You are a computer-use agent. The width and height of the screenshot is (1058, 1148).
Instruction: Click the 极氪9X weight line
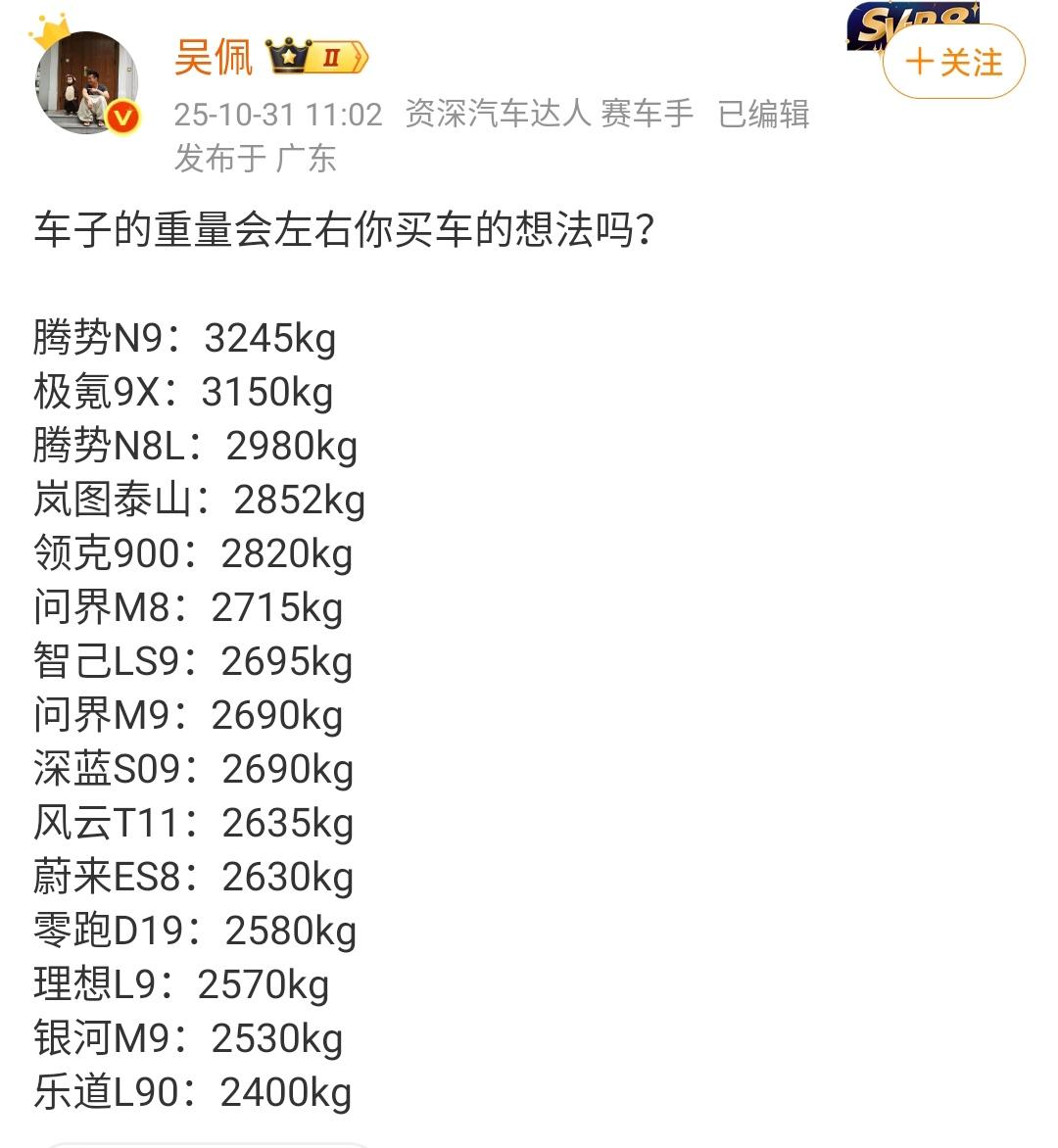click(x=181, y=392)
